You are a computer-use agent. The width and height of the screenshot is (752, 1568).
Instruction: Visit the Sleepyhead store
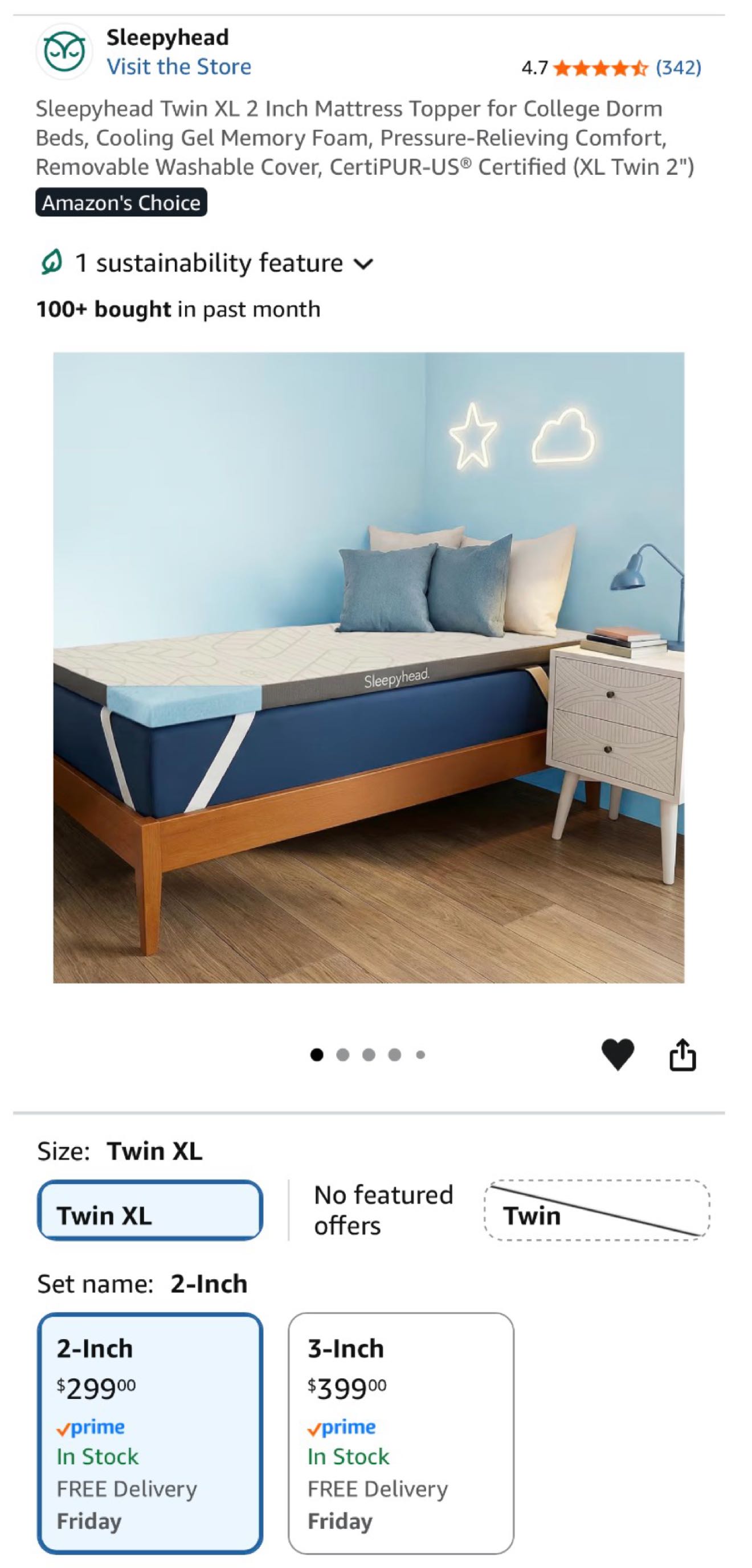pyautogui.click(x=178, y=66)
